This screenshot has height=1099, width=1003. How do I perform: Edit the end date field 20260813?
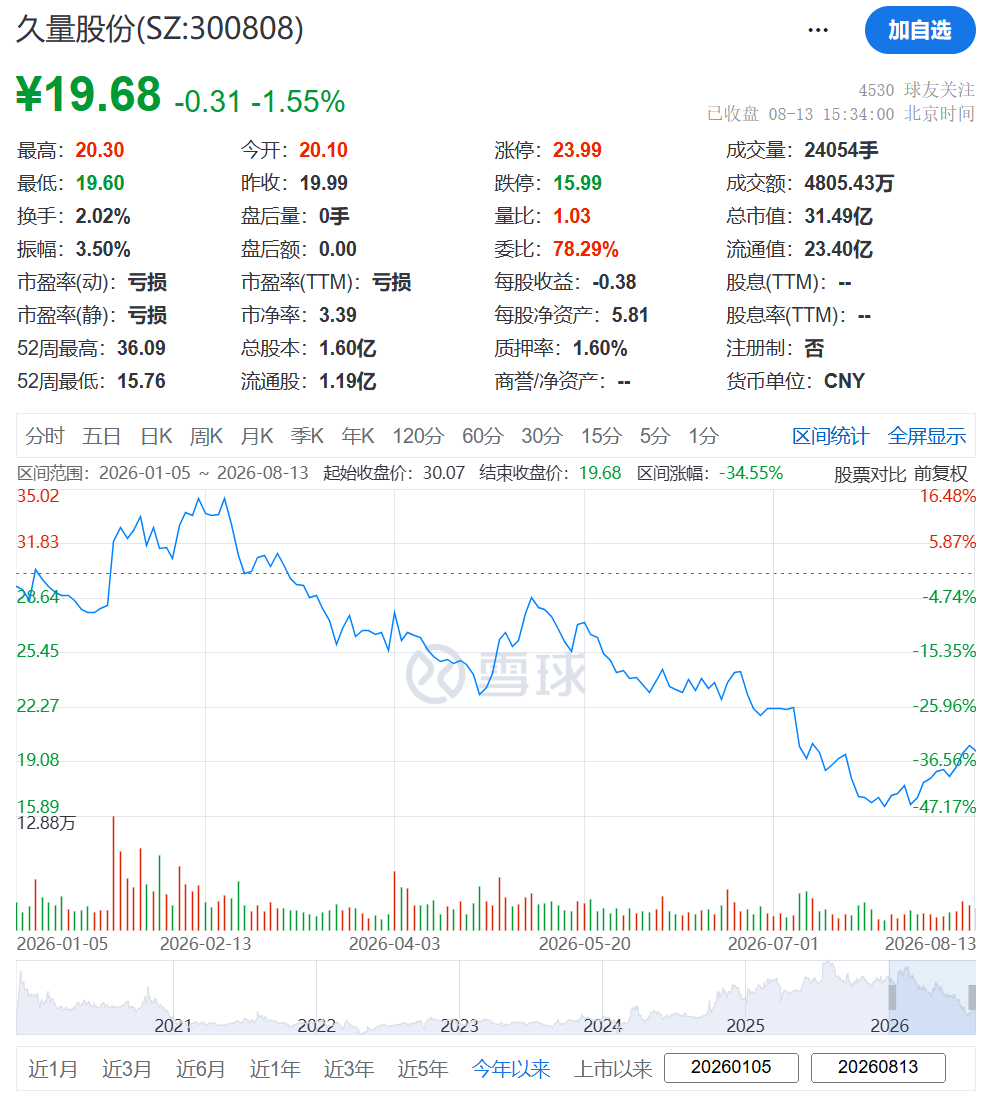point(878,1067)
